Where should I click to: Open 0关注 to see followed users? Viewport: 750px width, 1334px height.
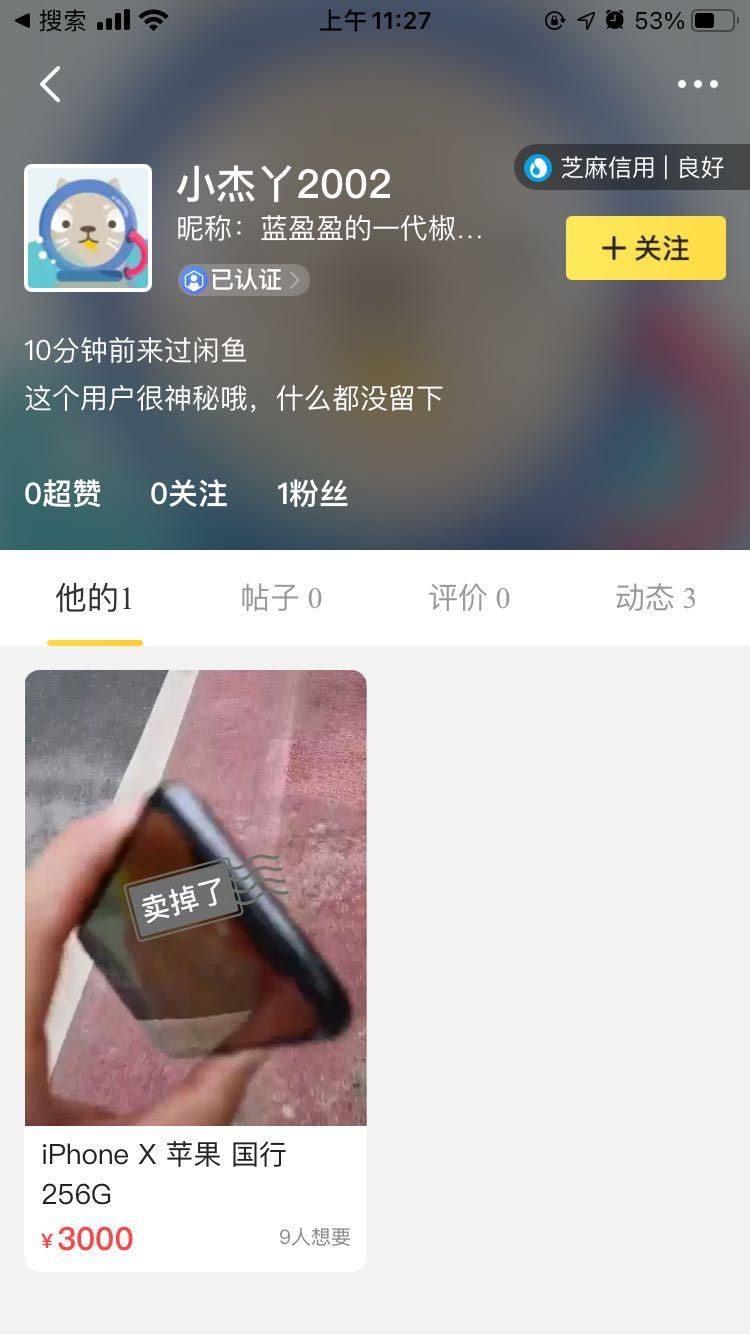[x=188, y=494]
